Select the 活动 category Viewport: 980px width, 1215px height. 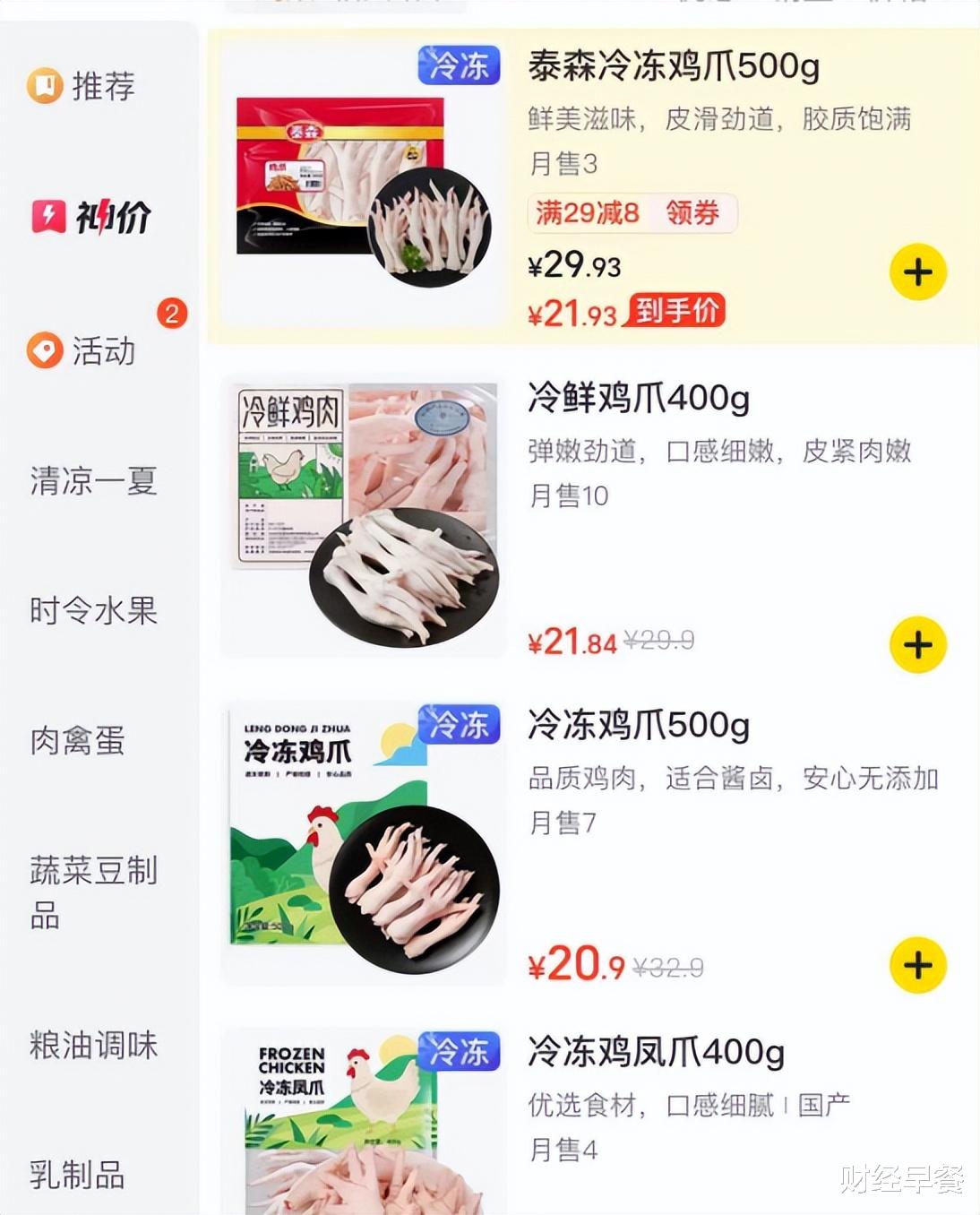tap(83, 350)
